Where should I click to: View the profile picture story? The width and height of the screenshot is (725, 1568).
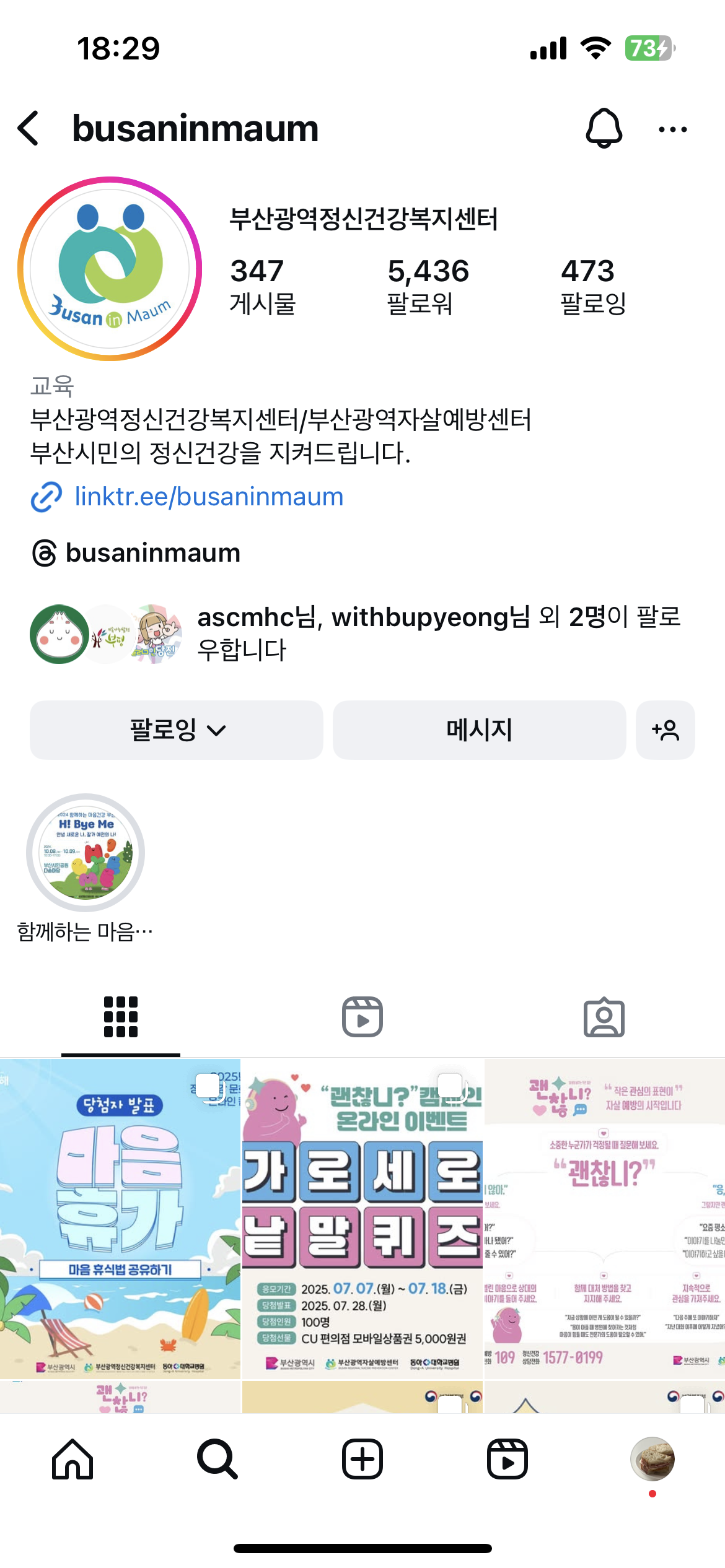point(110,269)
